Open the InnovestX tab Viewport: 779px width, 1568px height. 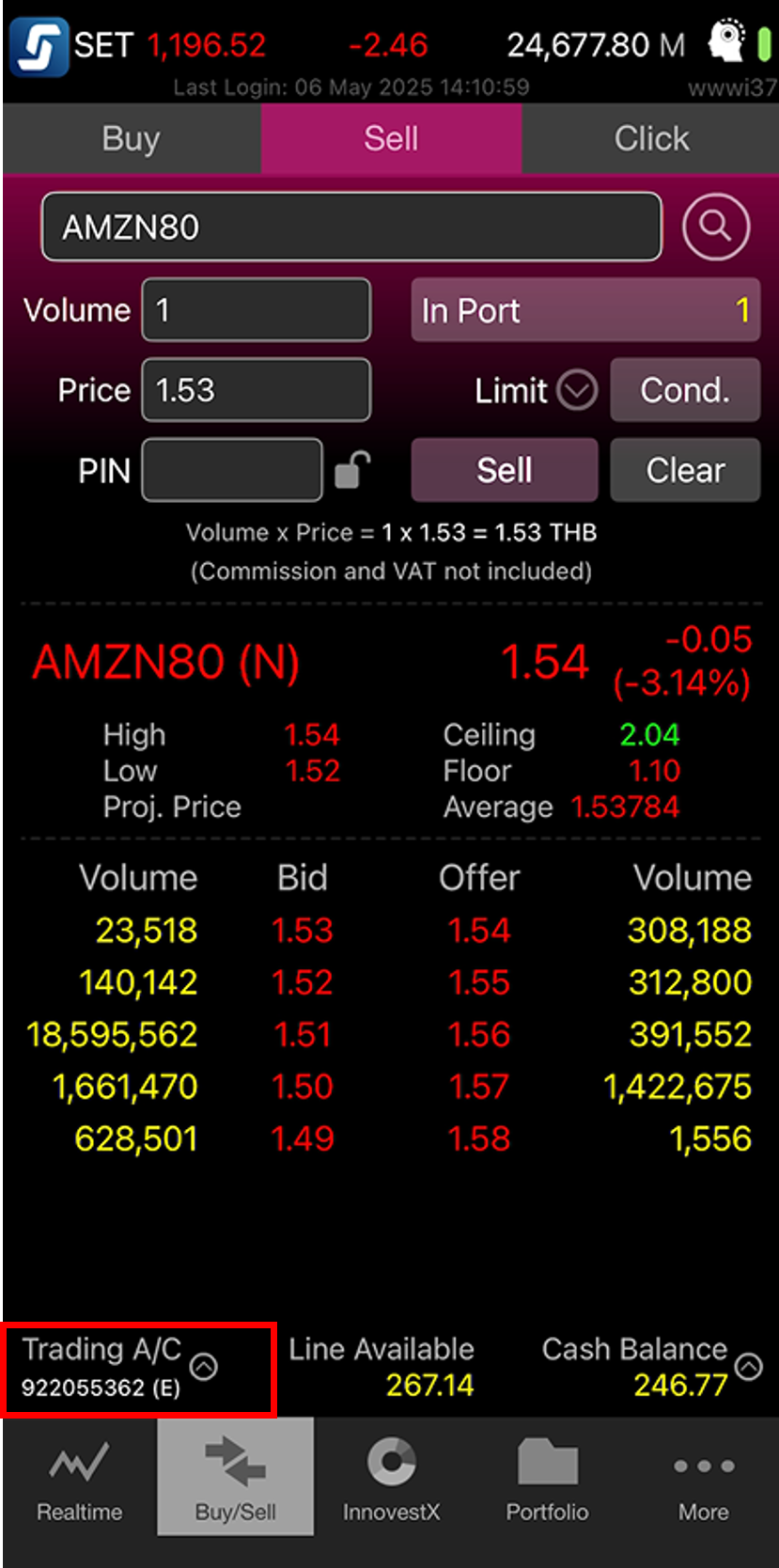391,1478
